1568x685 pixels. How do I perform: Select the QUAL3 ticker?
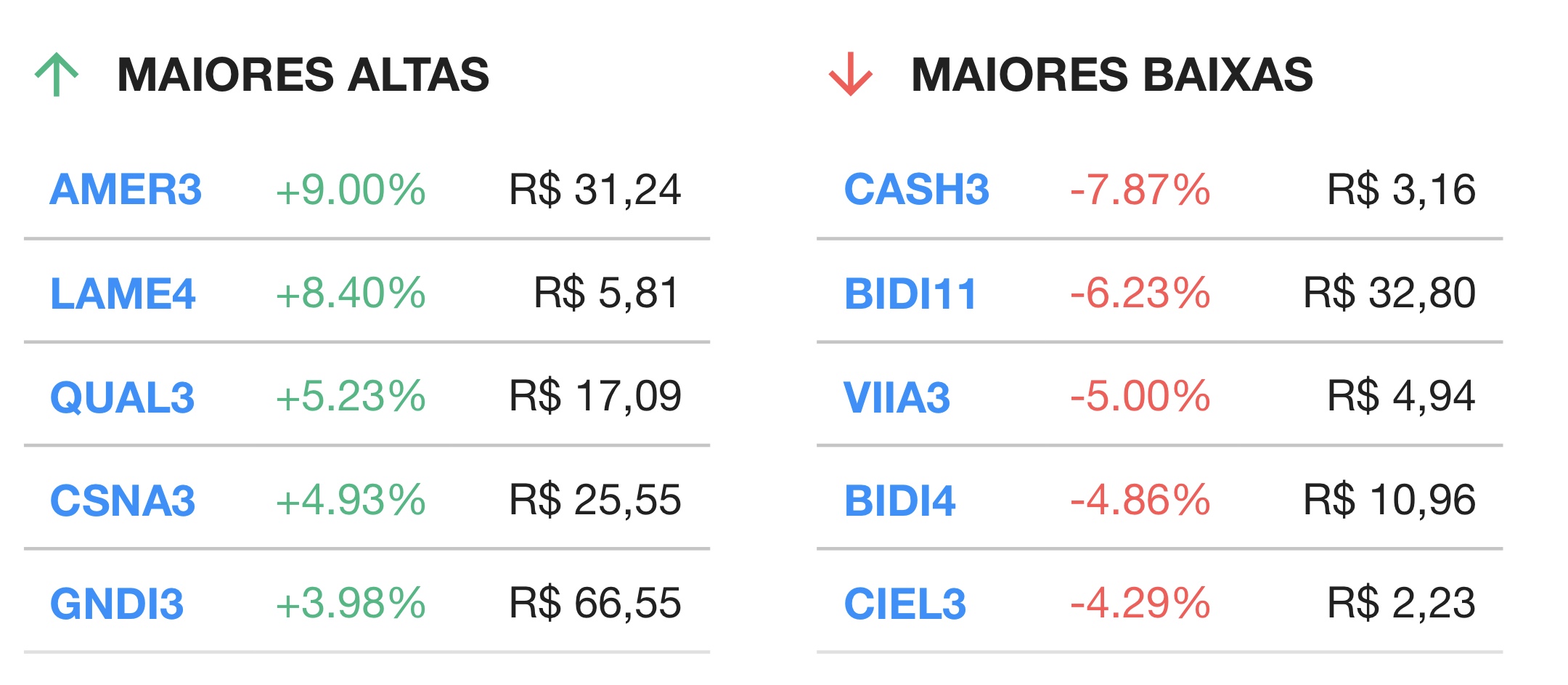coord(123,397)
